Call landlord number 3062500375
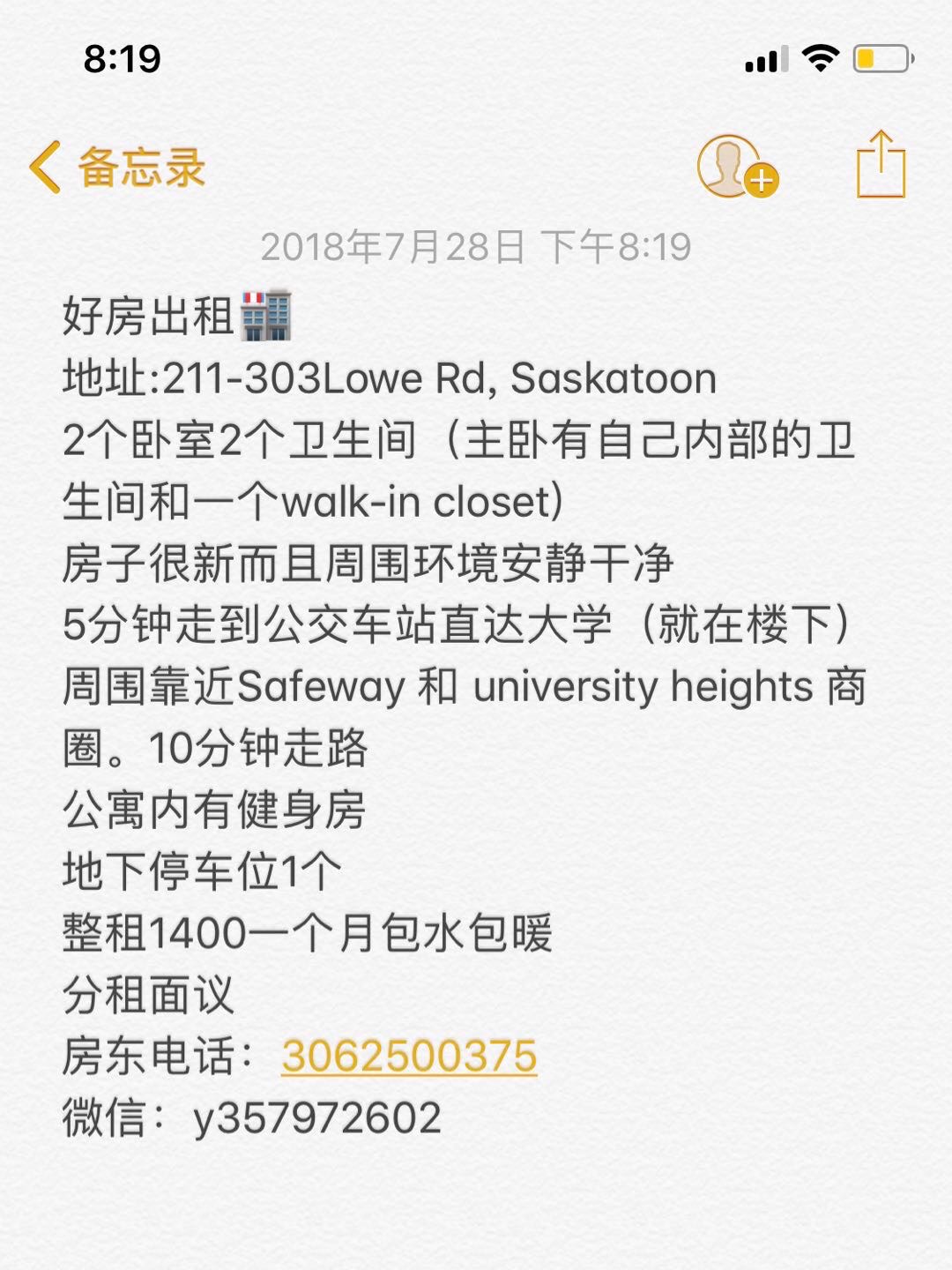952x1270 pixels. click(x=409, y=1056)
